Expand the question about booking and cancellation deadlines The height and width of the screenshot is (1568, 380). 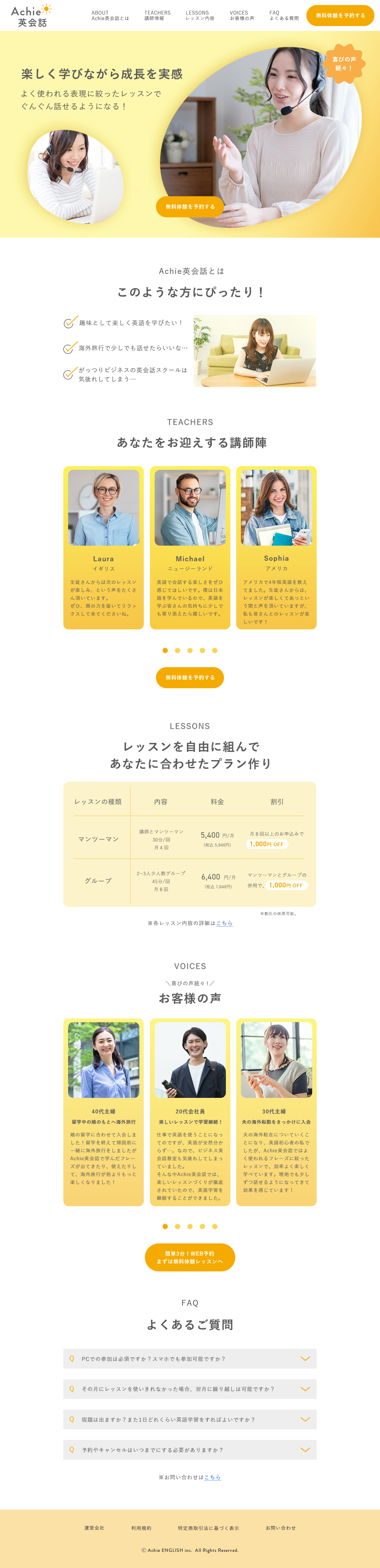pos(190,1449)
